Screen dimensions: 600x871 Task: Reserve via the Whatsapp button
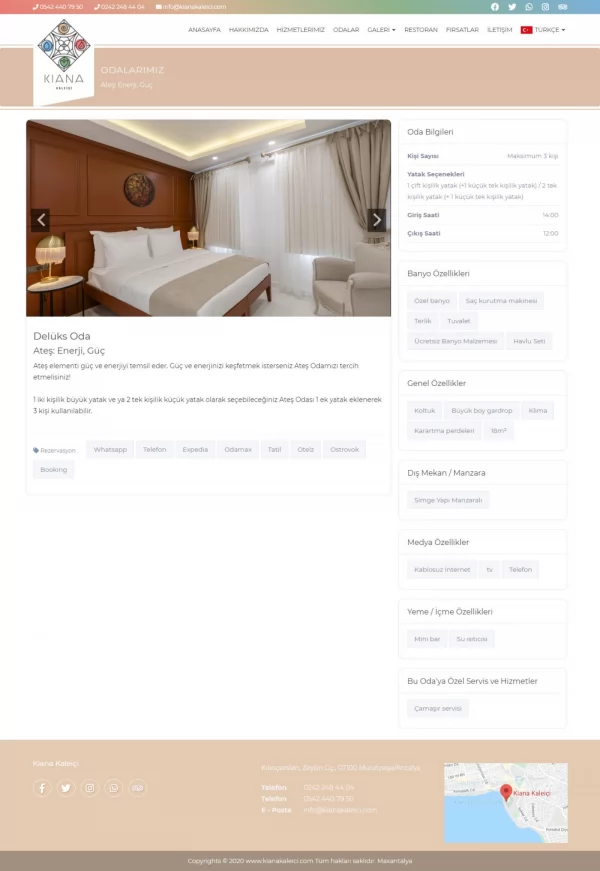point(110,450)
